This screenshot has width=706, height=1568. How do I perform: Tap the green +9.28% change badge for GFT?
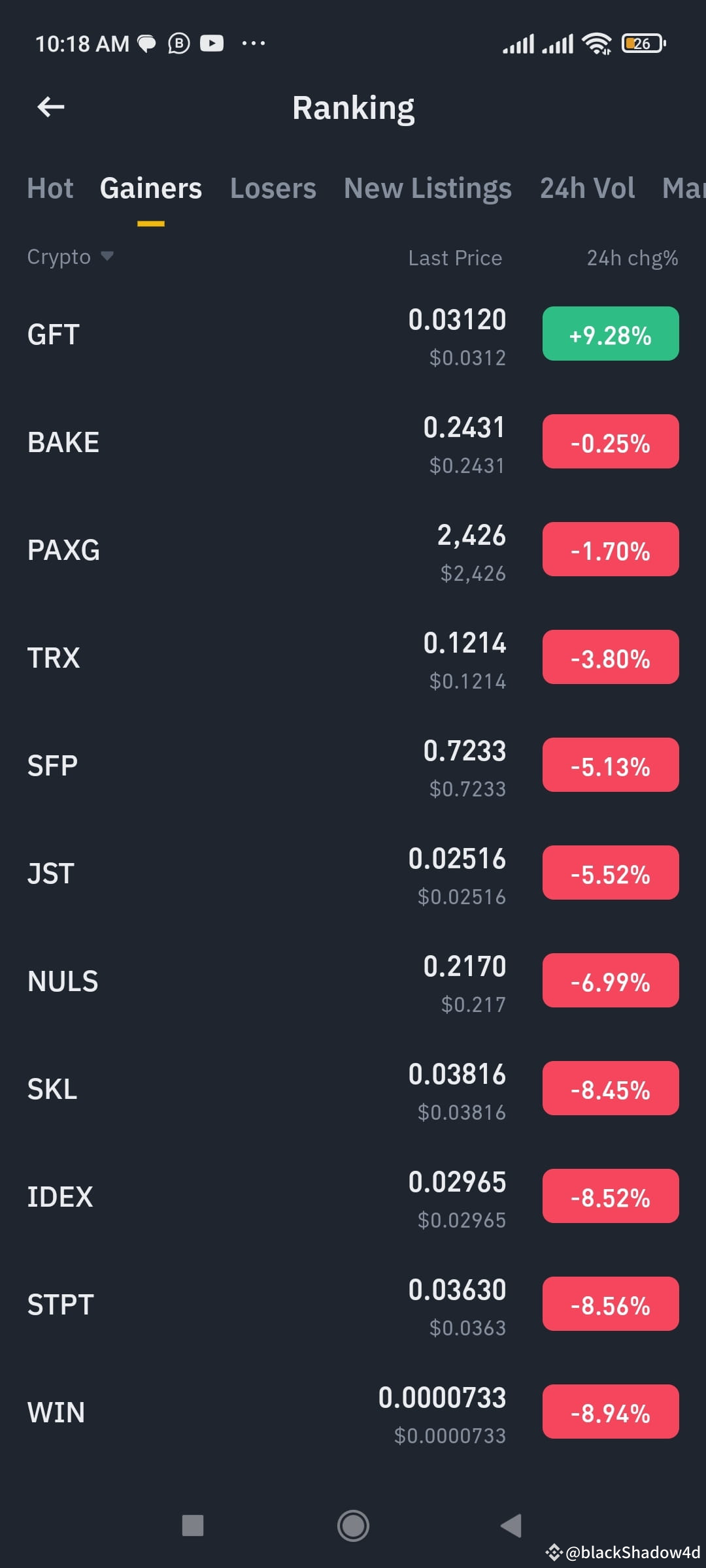click(609, 334)
